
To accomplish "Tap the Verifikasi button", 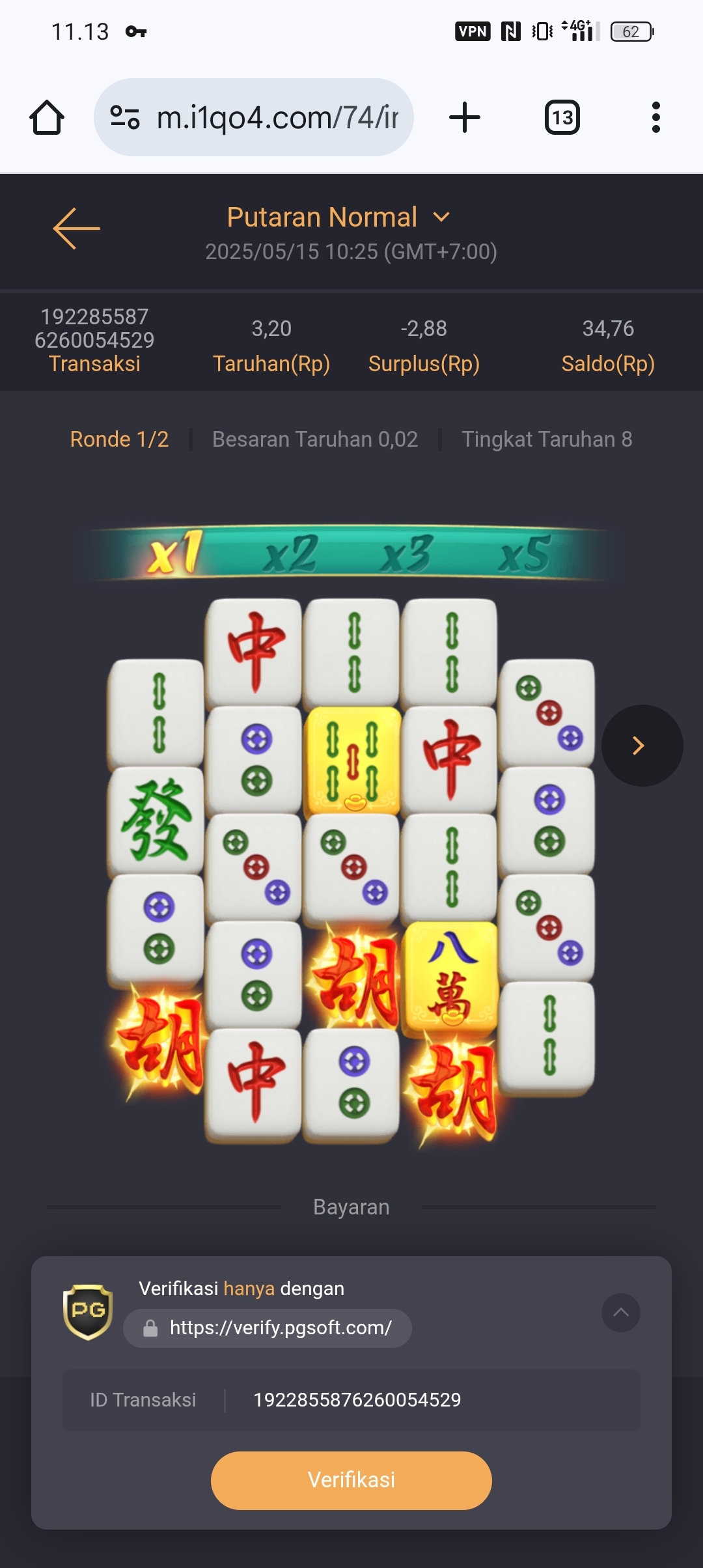I will 351,1480.
